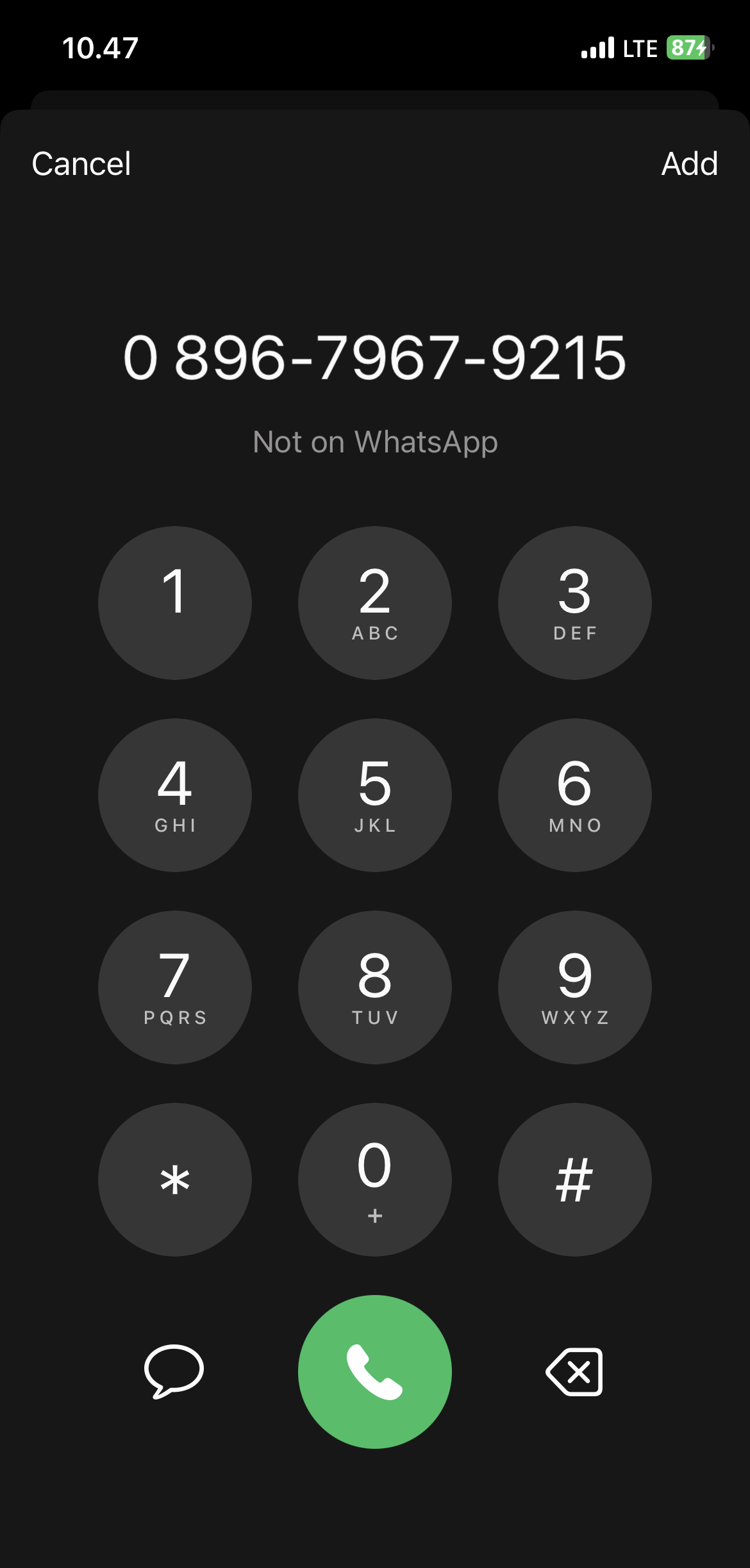Message the number via chat bubble icon
The height and width of the screenshot is (1568, 750).
pyautogui.click(x=174, y=1371)
